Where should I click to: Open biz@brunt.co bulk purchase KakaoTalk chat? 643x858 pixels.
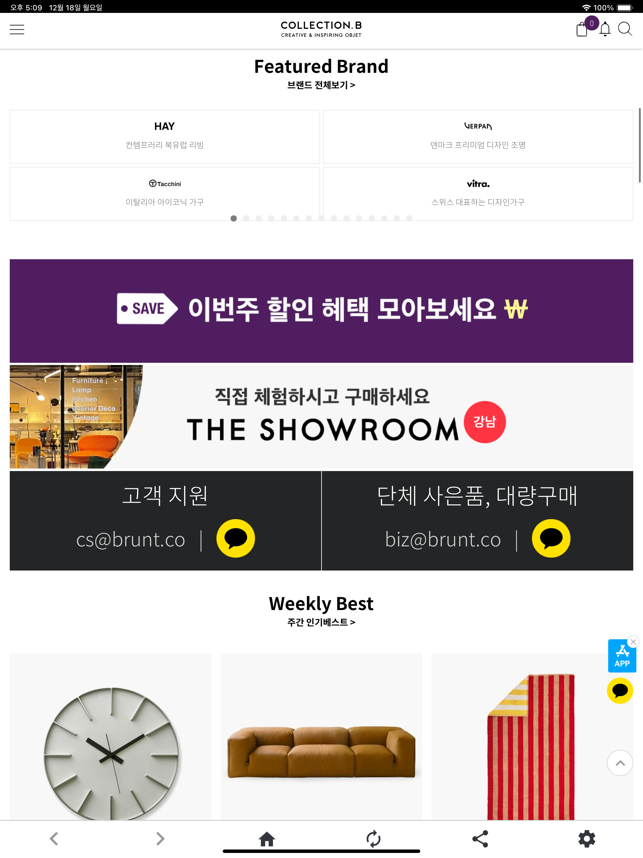click(551, 539)
